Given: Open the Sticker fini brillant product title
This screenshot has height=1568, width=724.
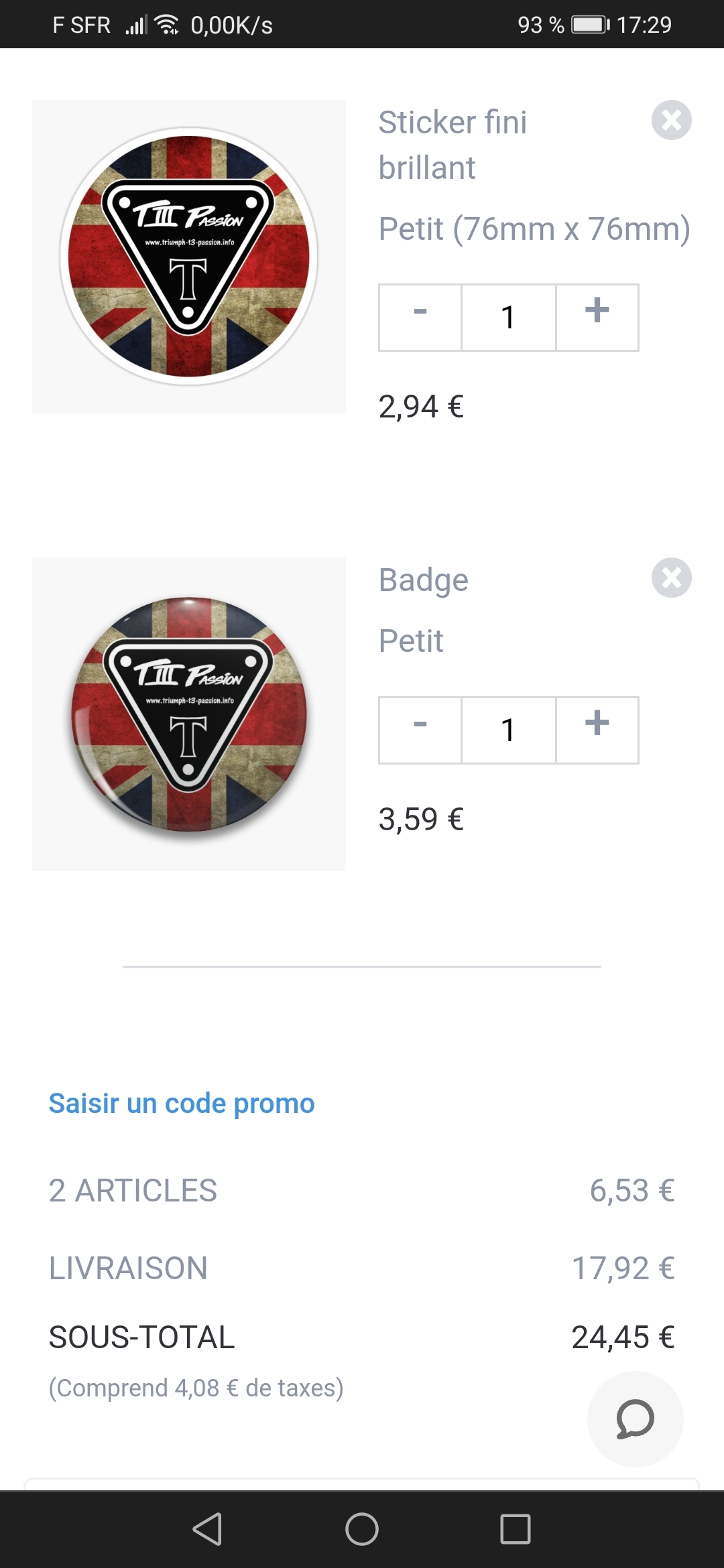Looking at the screenshot, I should coord(452,145).
